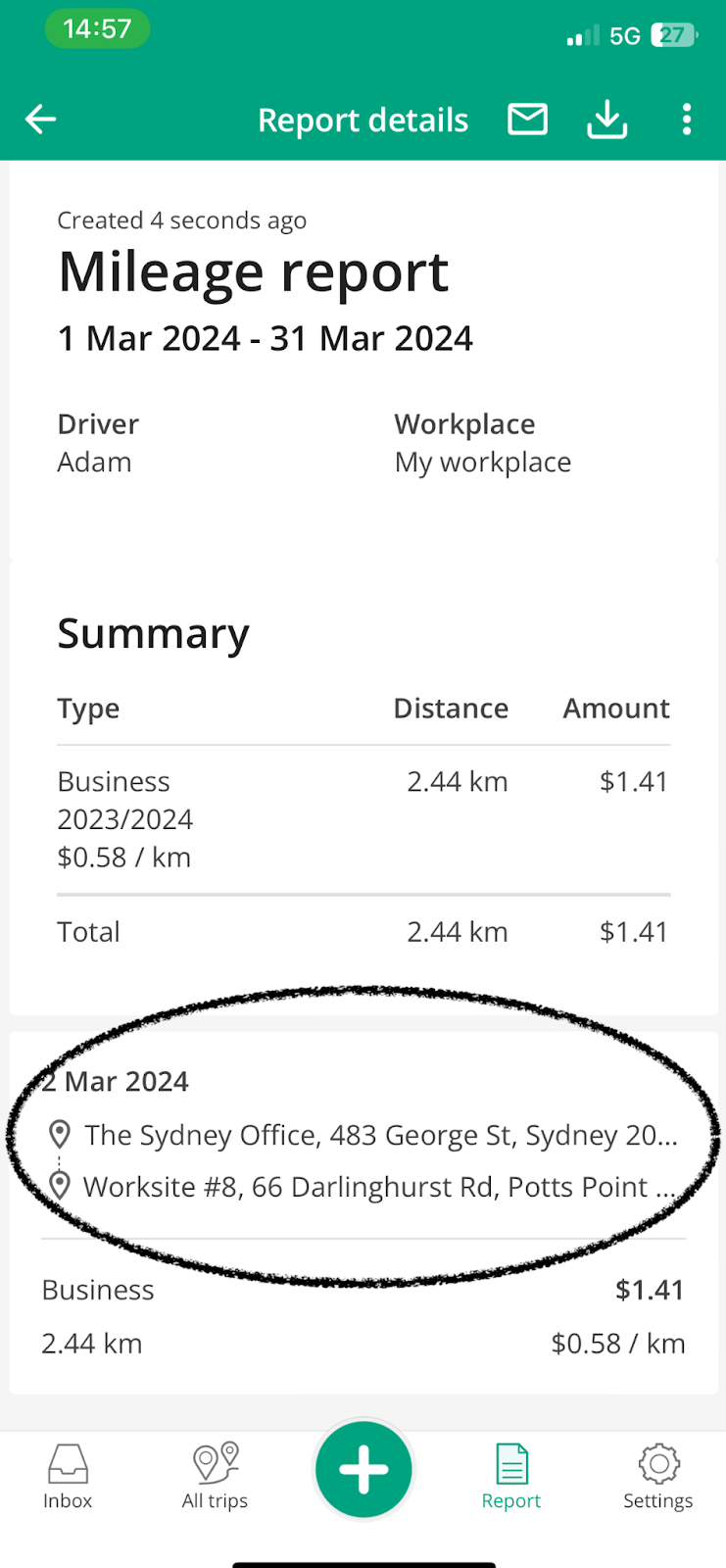The height and width of the screenshot is (1568, 726).
Task: Open the Settings tab
Action: point(657,1475)
